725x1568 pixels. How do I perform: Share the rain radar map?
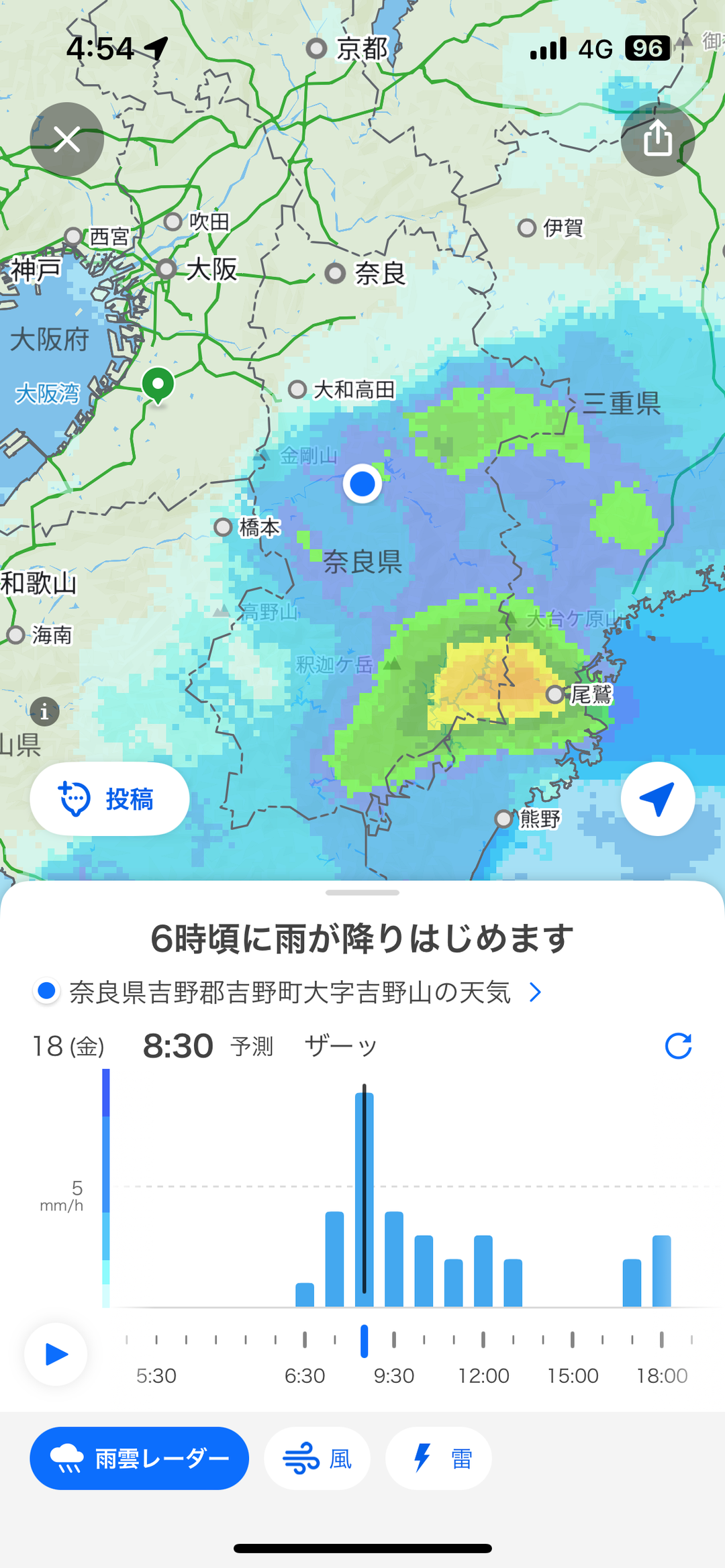657,140
